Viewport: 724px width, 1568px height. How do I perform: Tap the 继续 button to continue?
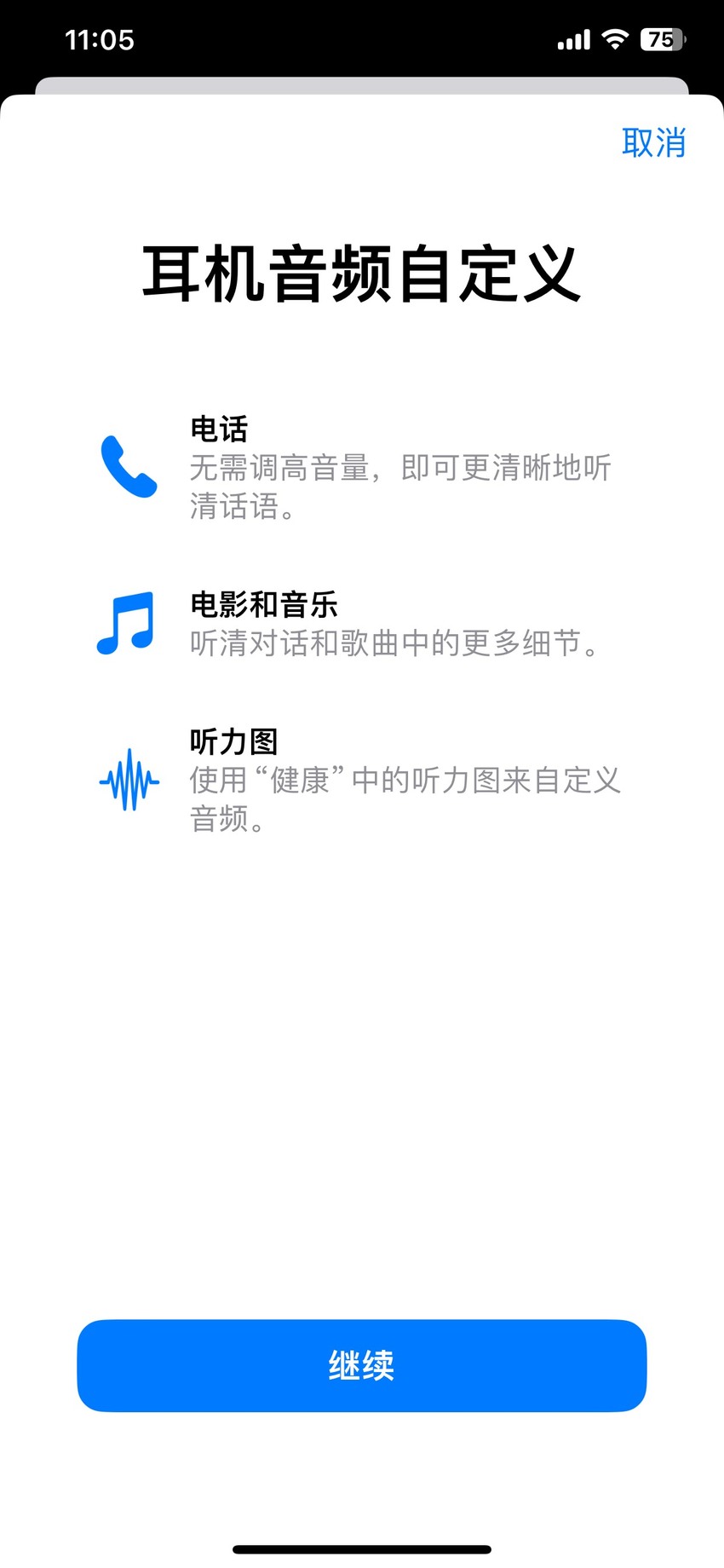click(362, 1365)
